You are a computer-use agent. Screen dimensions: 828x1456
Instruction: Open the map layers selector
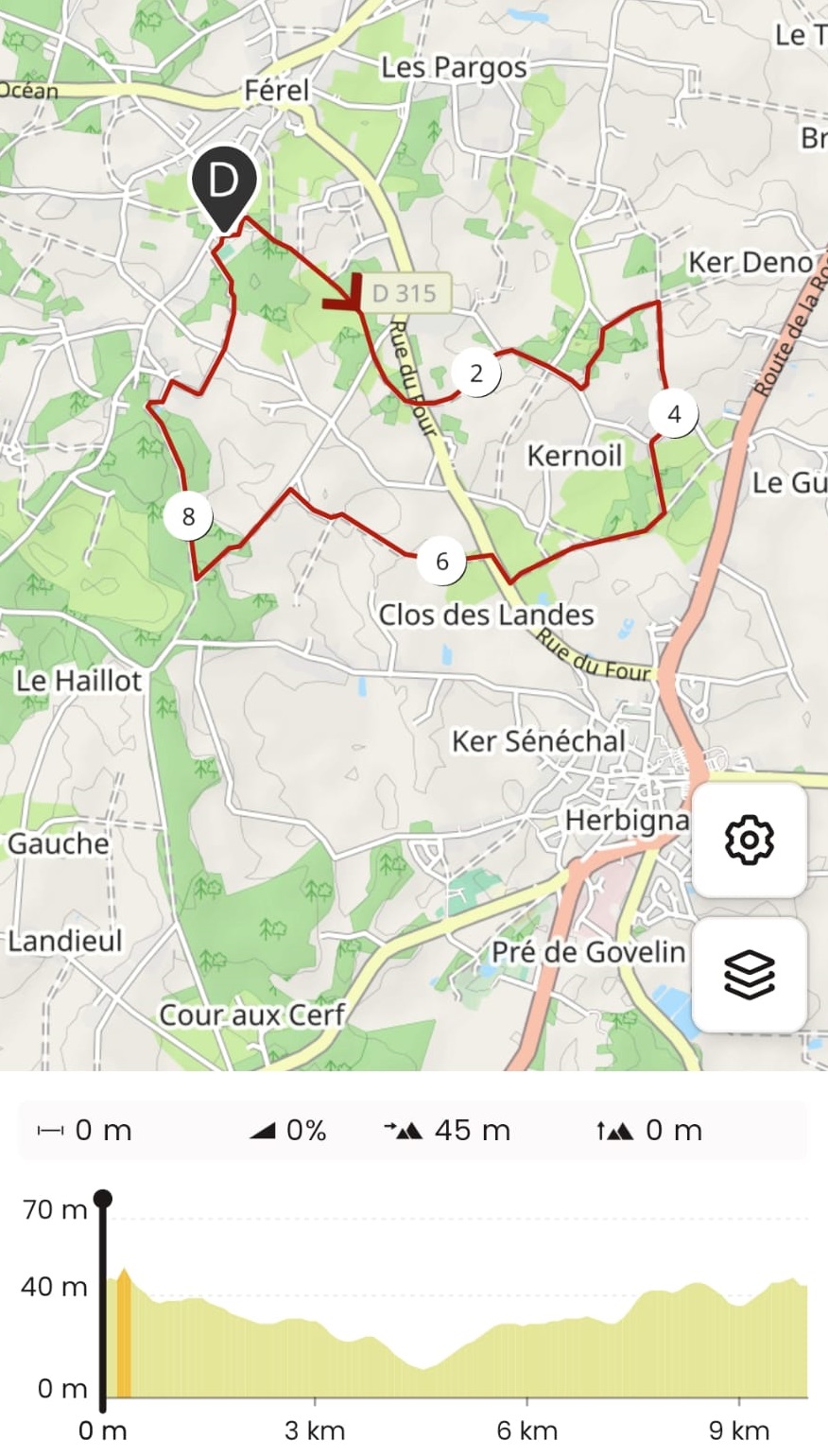[750, 974]
